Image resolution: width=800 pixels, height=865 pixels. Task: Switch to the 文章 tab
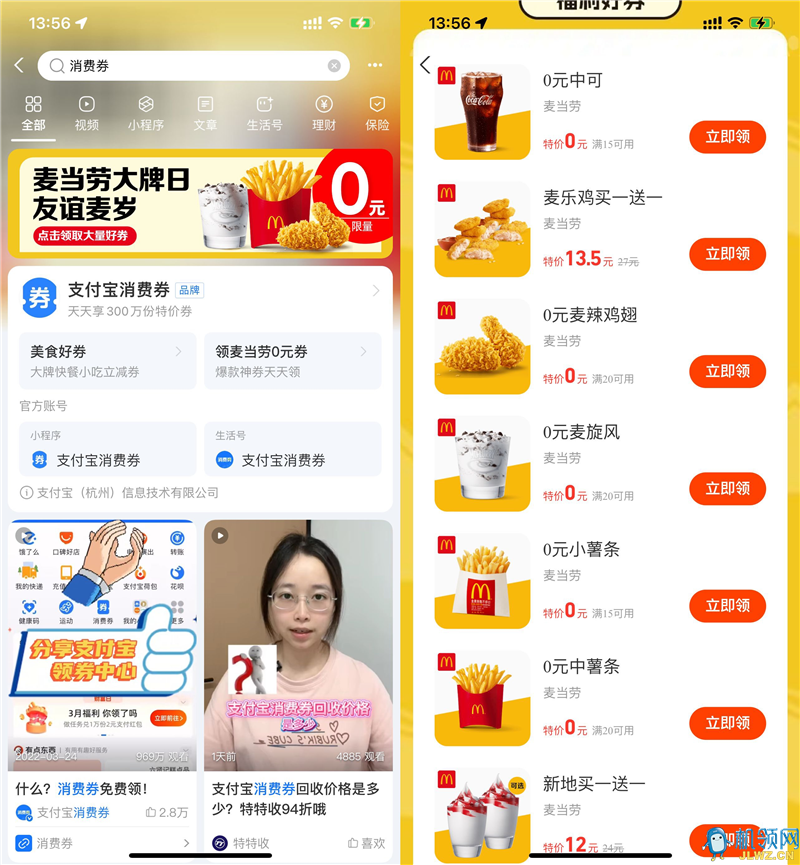coord(205,113)
